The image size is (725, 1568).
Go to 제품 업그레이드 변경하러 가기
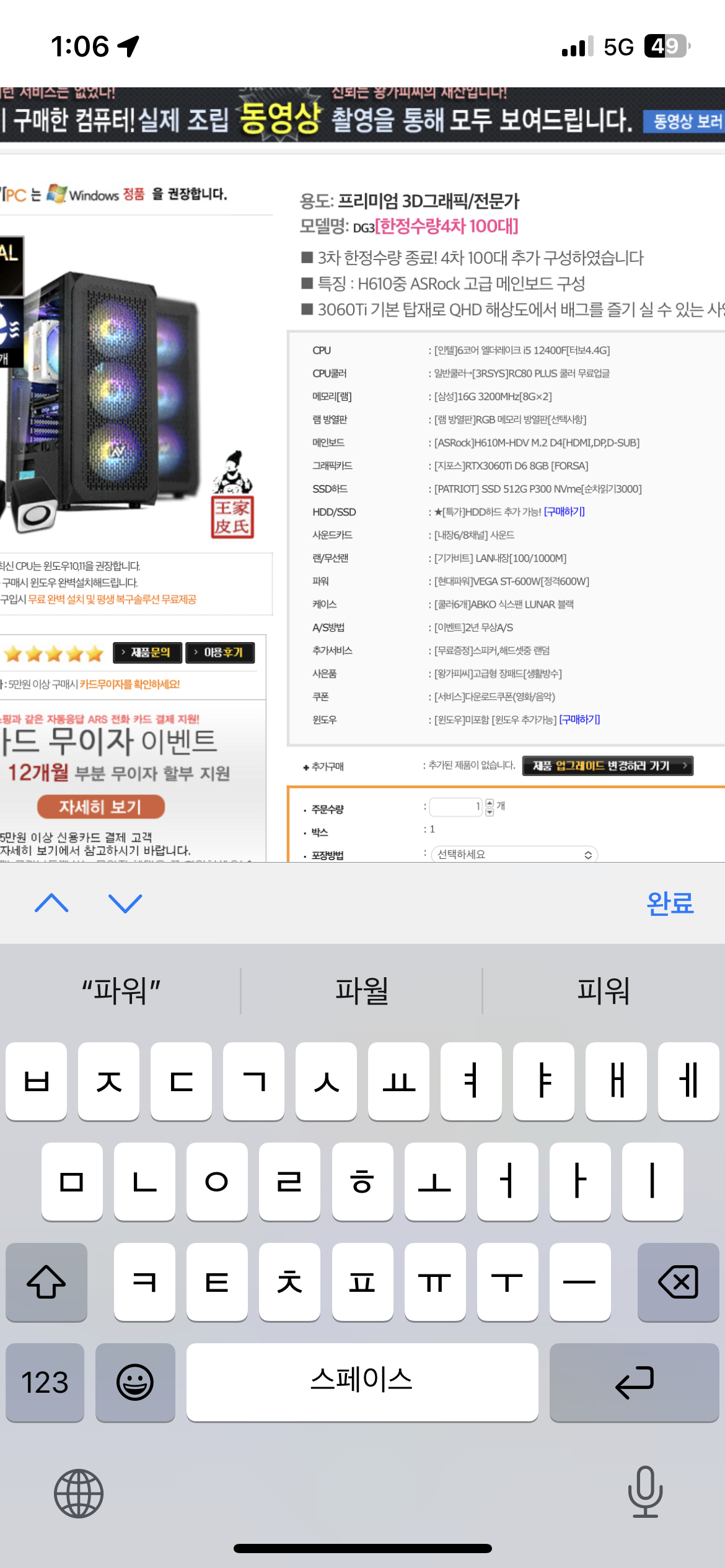(x=608, y=766)
